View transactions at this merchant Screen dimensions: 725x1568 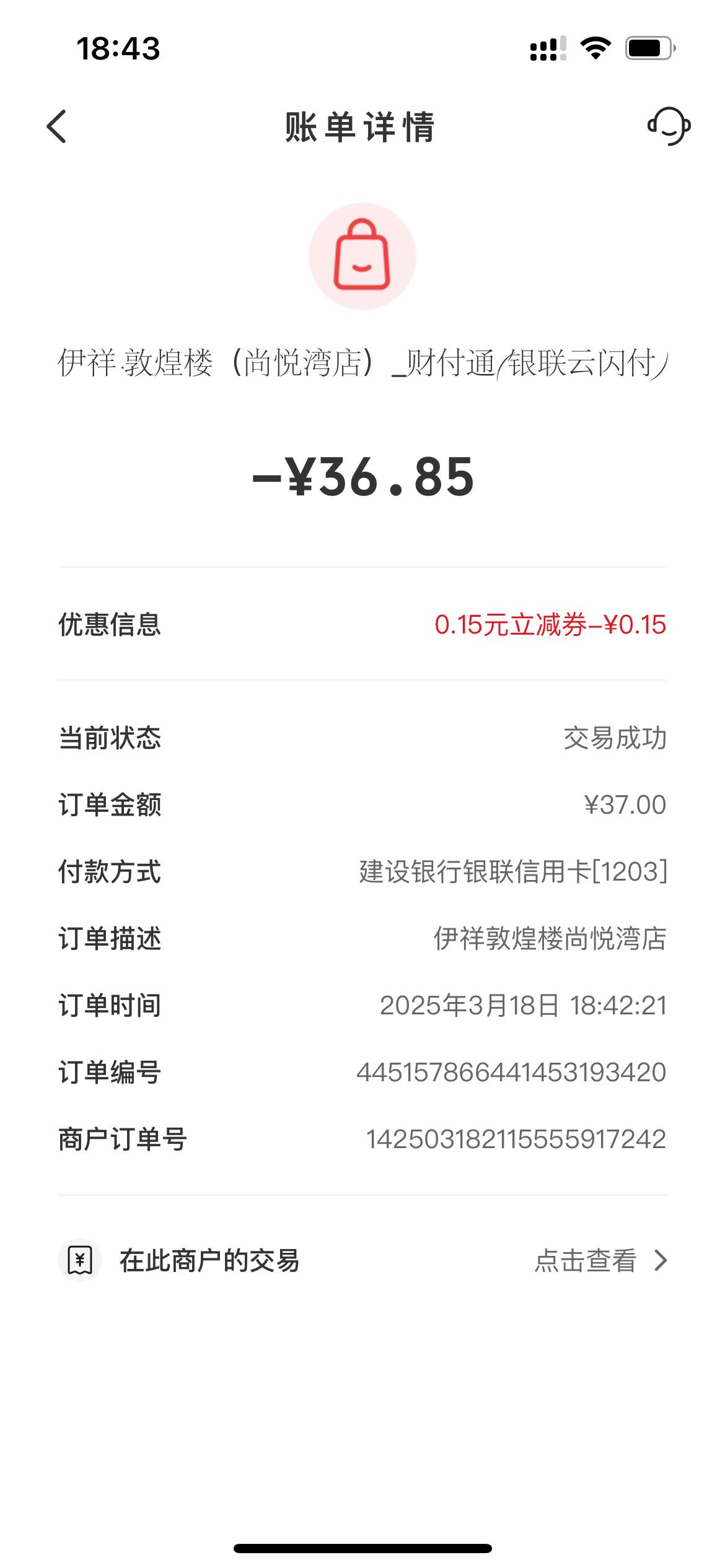pyautogui.click(x=362, y=1261)
